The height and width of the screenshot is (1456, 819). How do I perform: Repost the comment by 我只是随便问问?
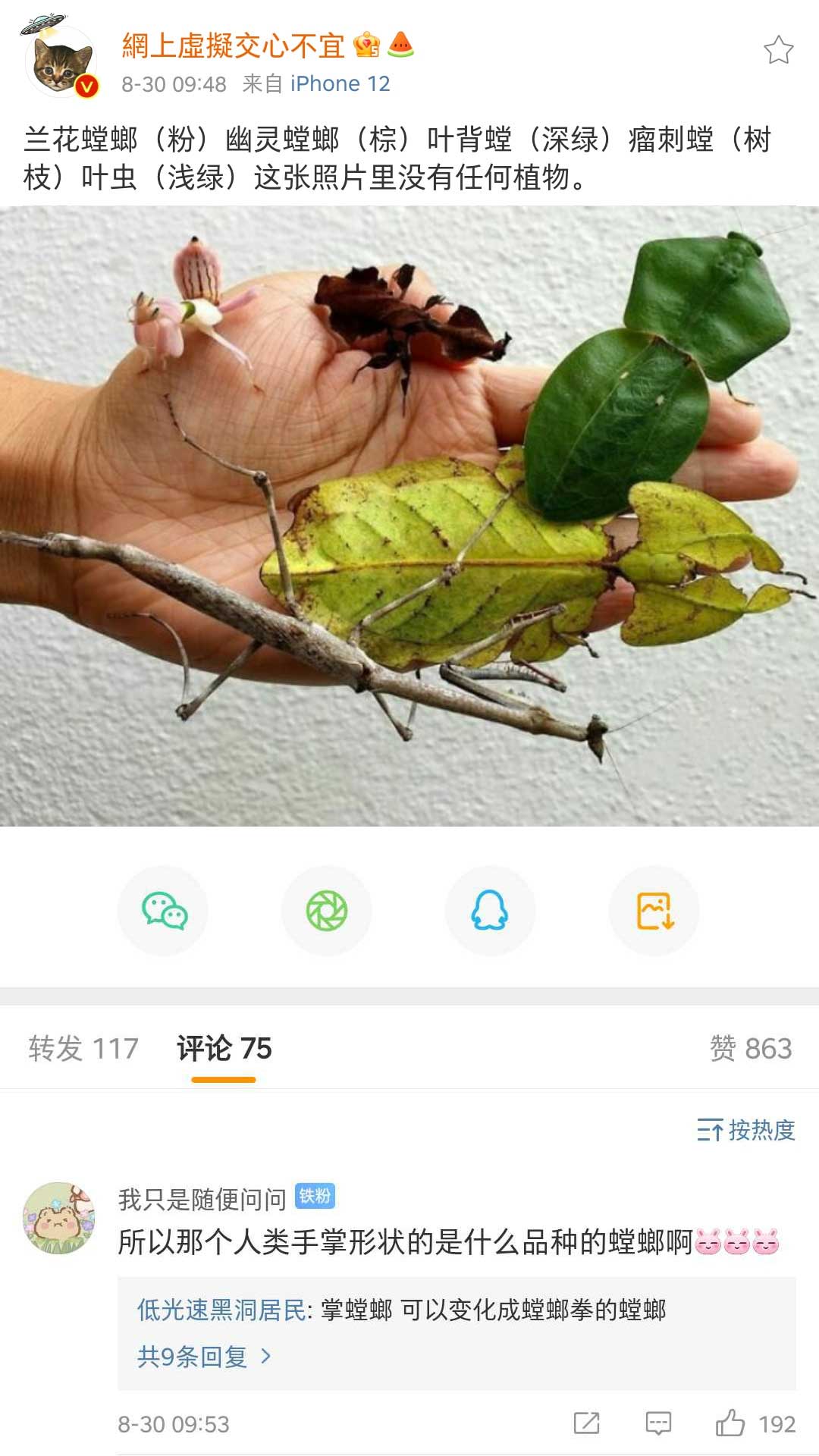click(586, 1423)
